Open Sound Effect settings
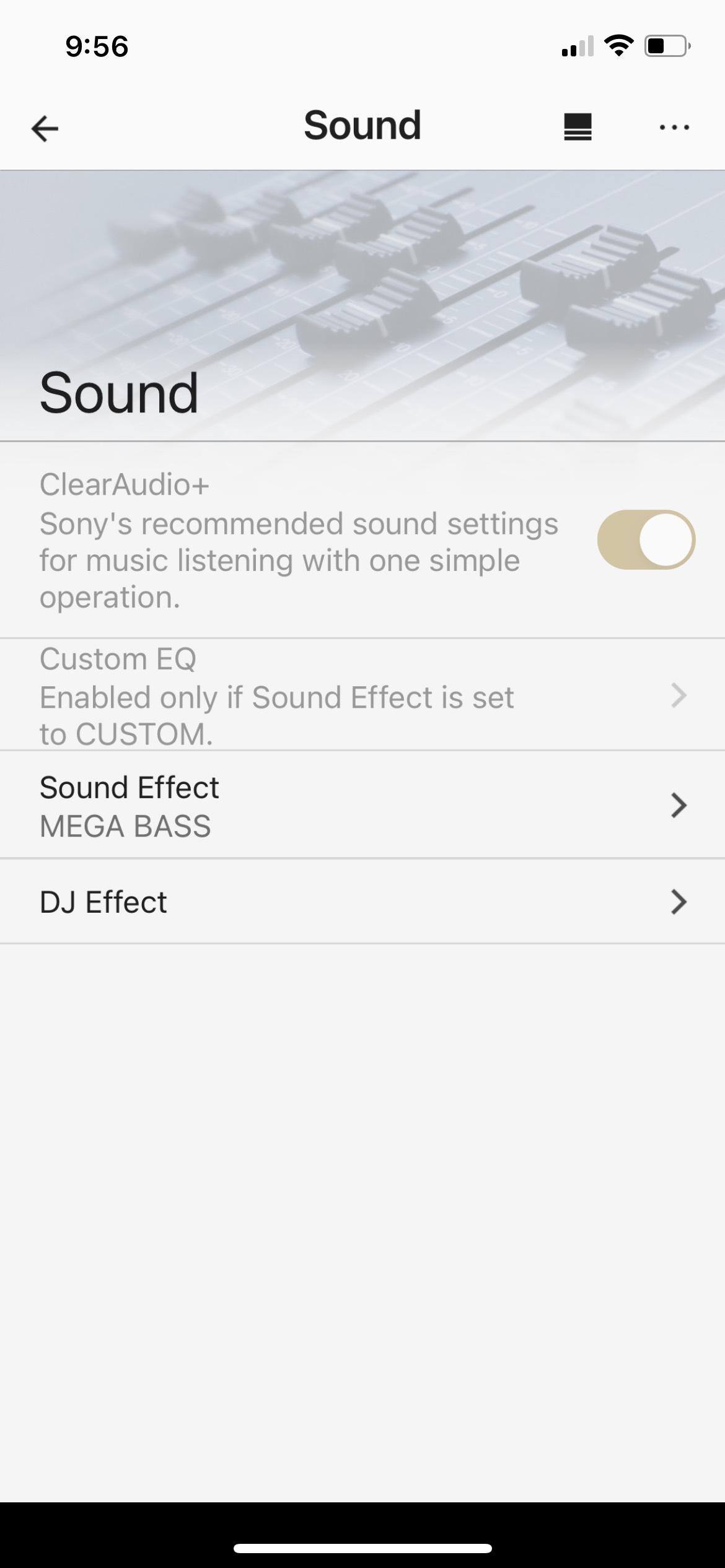This screenshot has width=725, height=1568. pos(362,806)
